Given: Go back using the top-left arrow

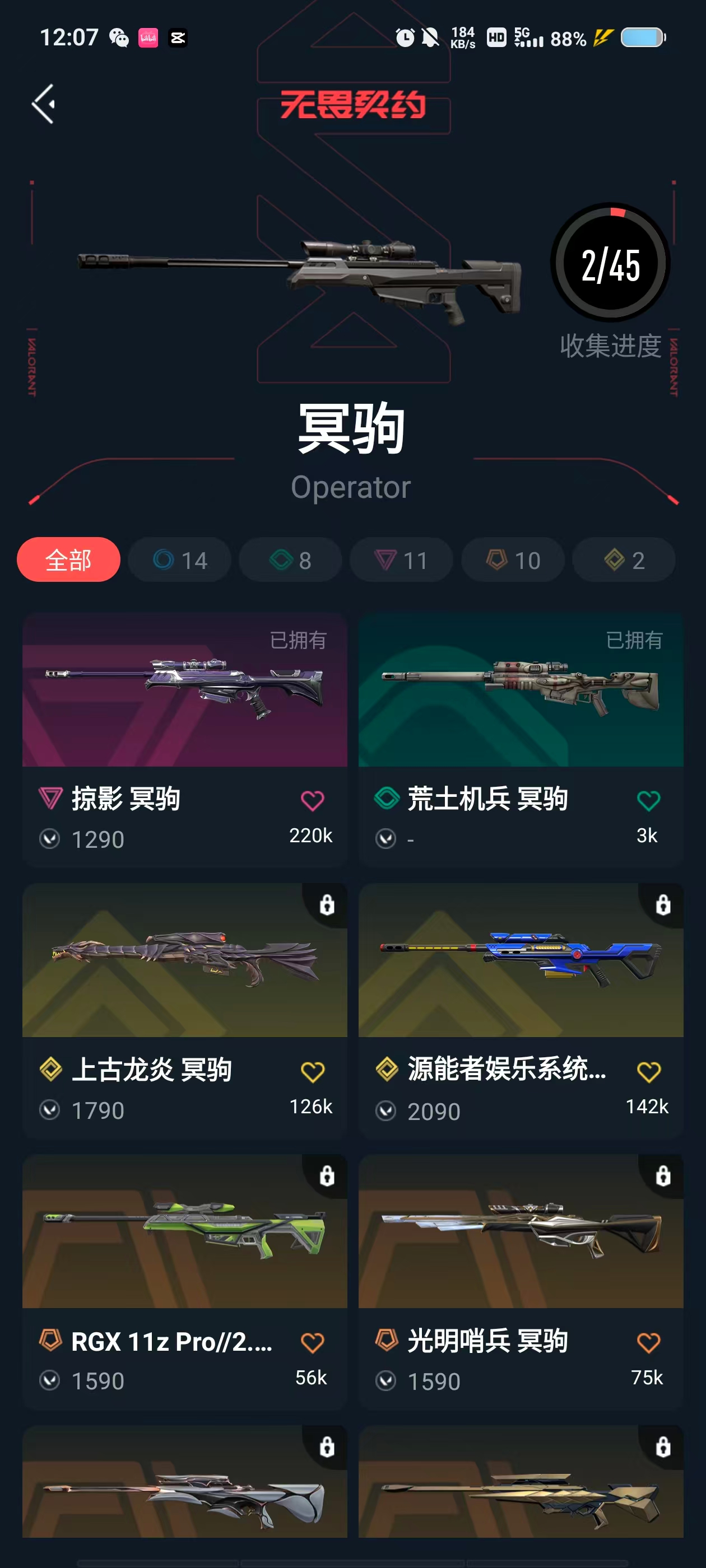Looking at the screenshot, I should (44, 104).
